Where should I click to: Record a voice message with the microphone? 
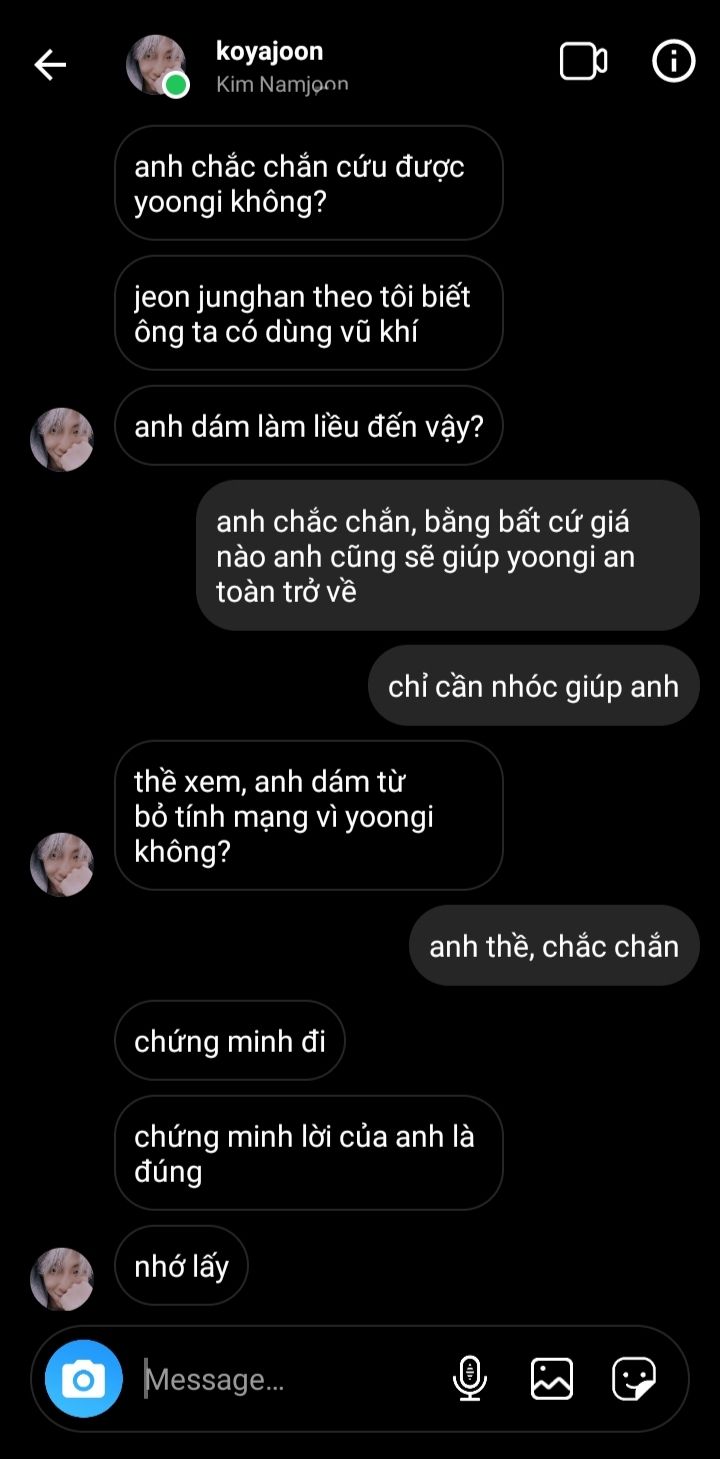click(469, 1379)
